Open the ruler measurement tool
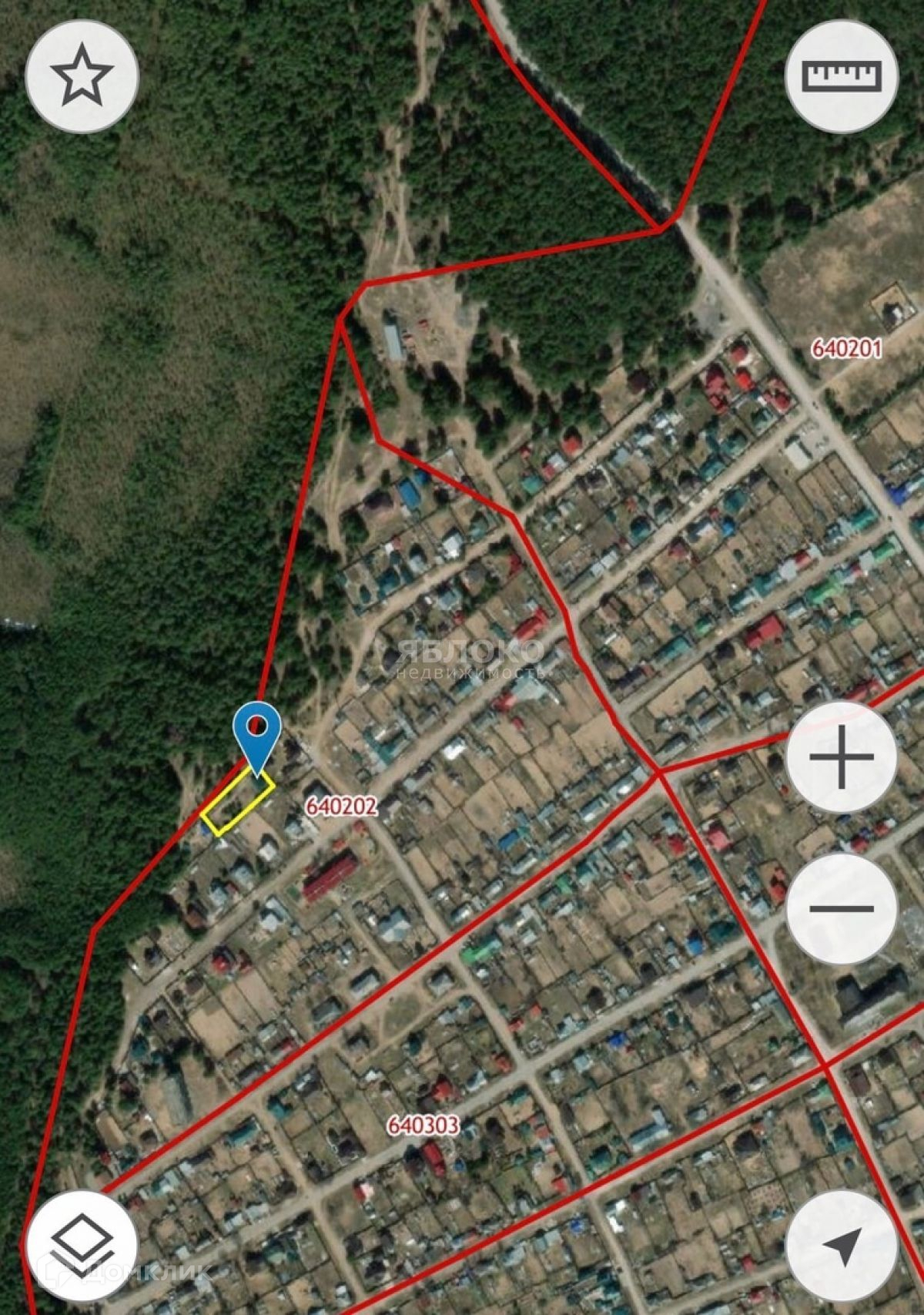The image size is (924, 1315). [x=842, y=76]
